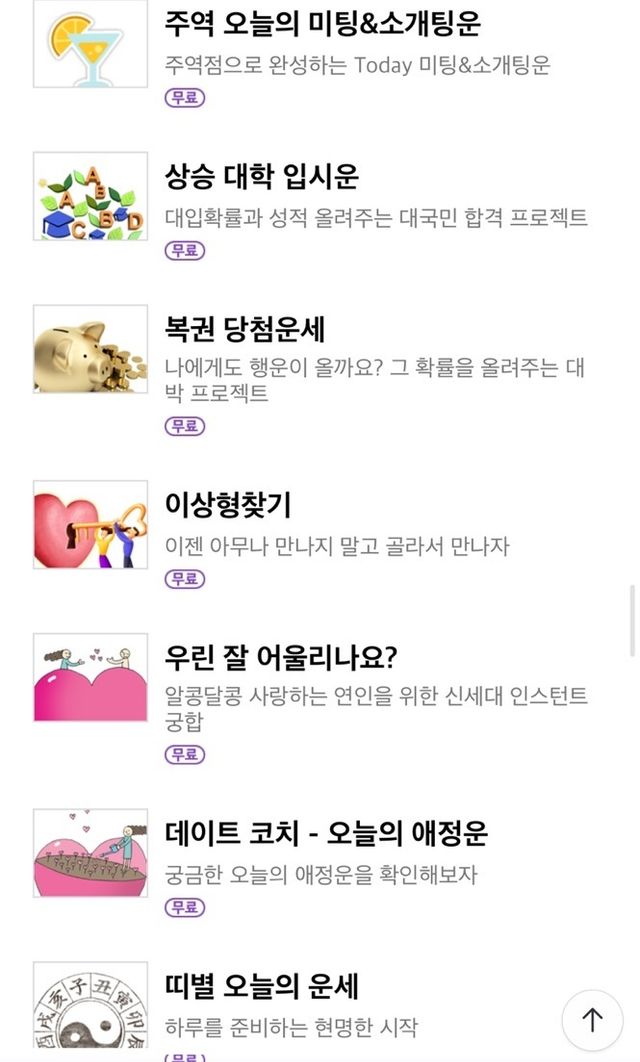Open 우린 잘 어울리나요? compatibility test
The image size is (640, 1062).
(282, 657)
